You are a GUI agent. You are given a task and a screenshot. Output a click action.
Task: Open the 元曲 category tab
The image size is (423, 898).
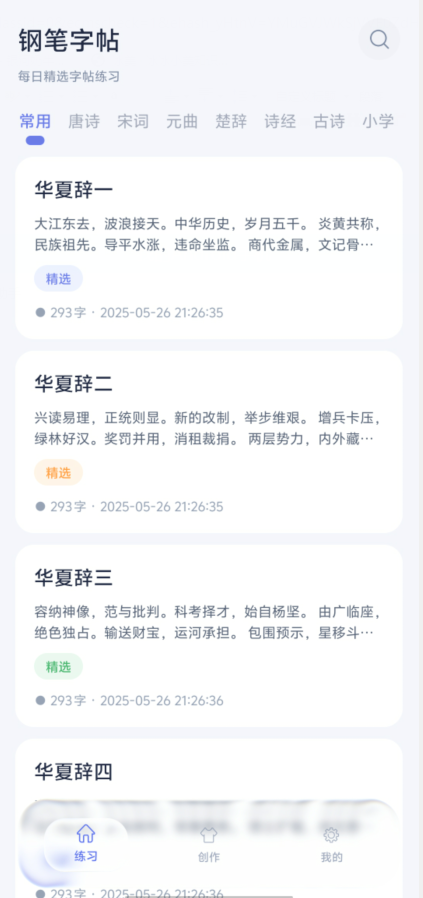[182, 121]
